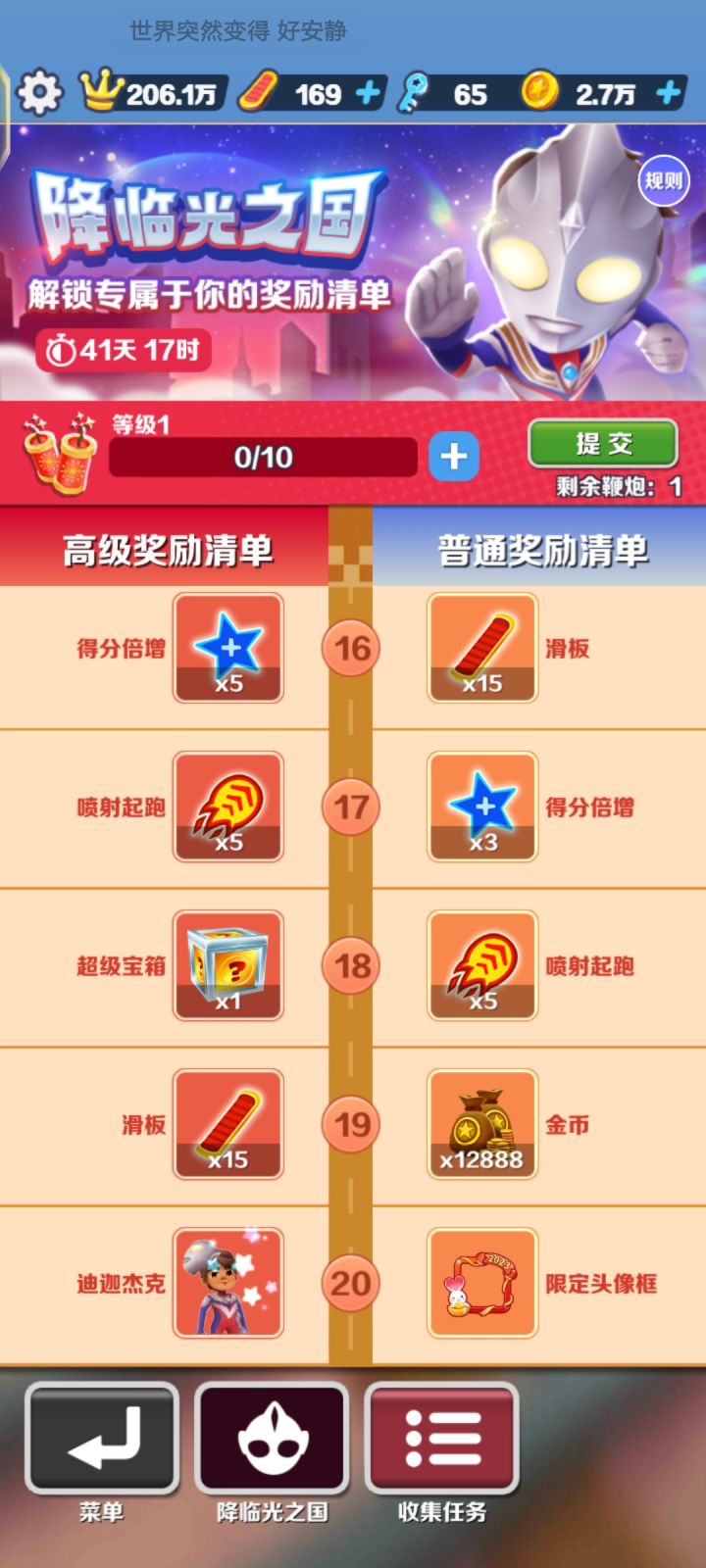Open the 超级宝箱 reward icon

tap(227, 965)
